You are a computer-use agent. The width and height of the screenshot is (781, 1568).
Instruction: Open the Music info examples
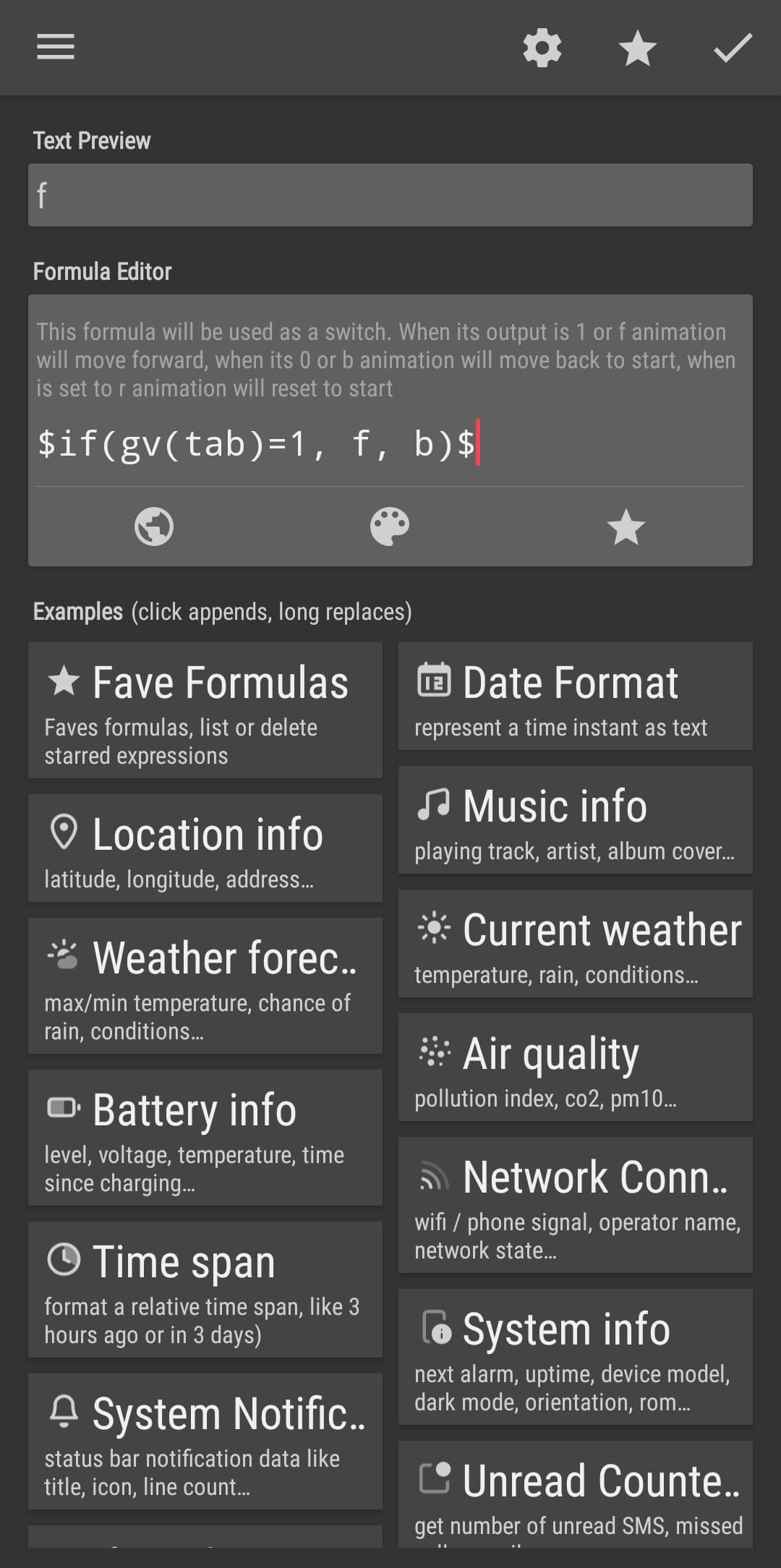576,819
